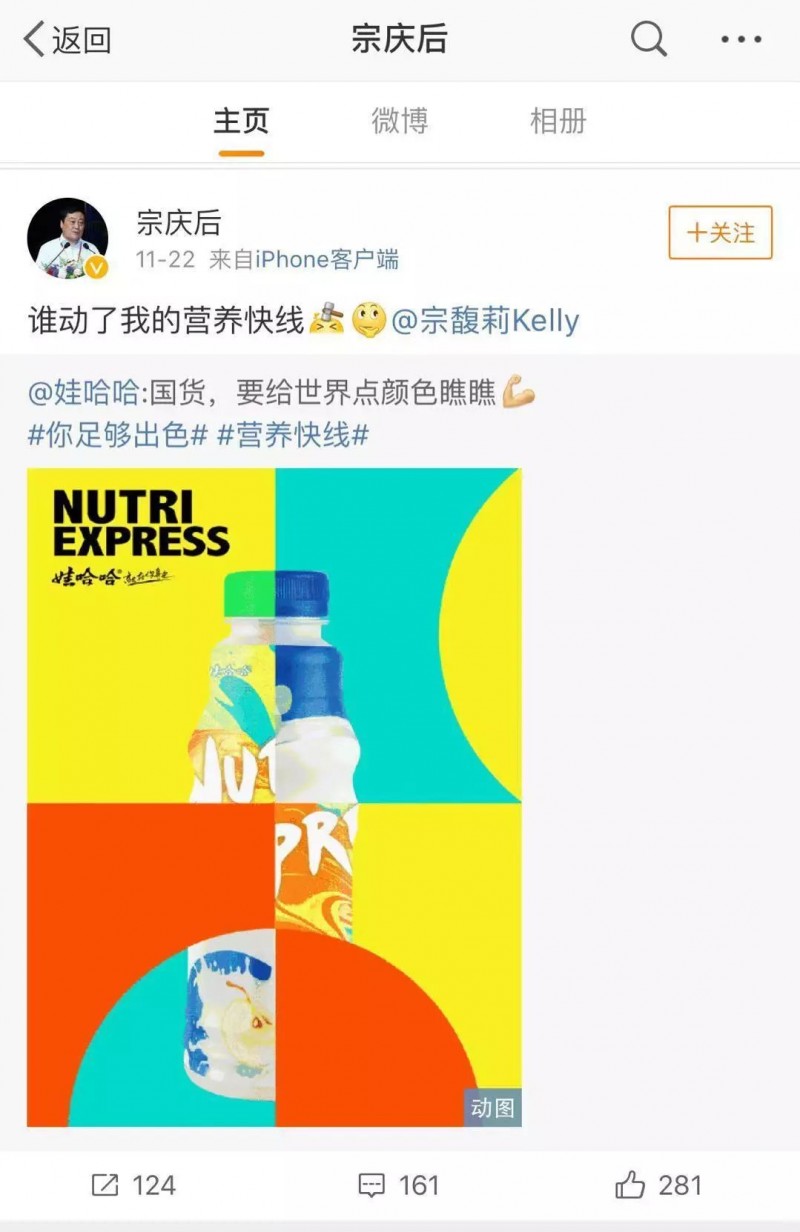Open the #你足够出色# hashtag
This screenshot has height=1232, width=800.
point(117,435)
